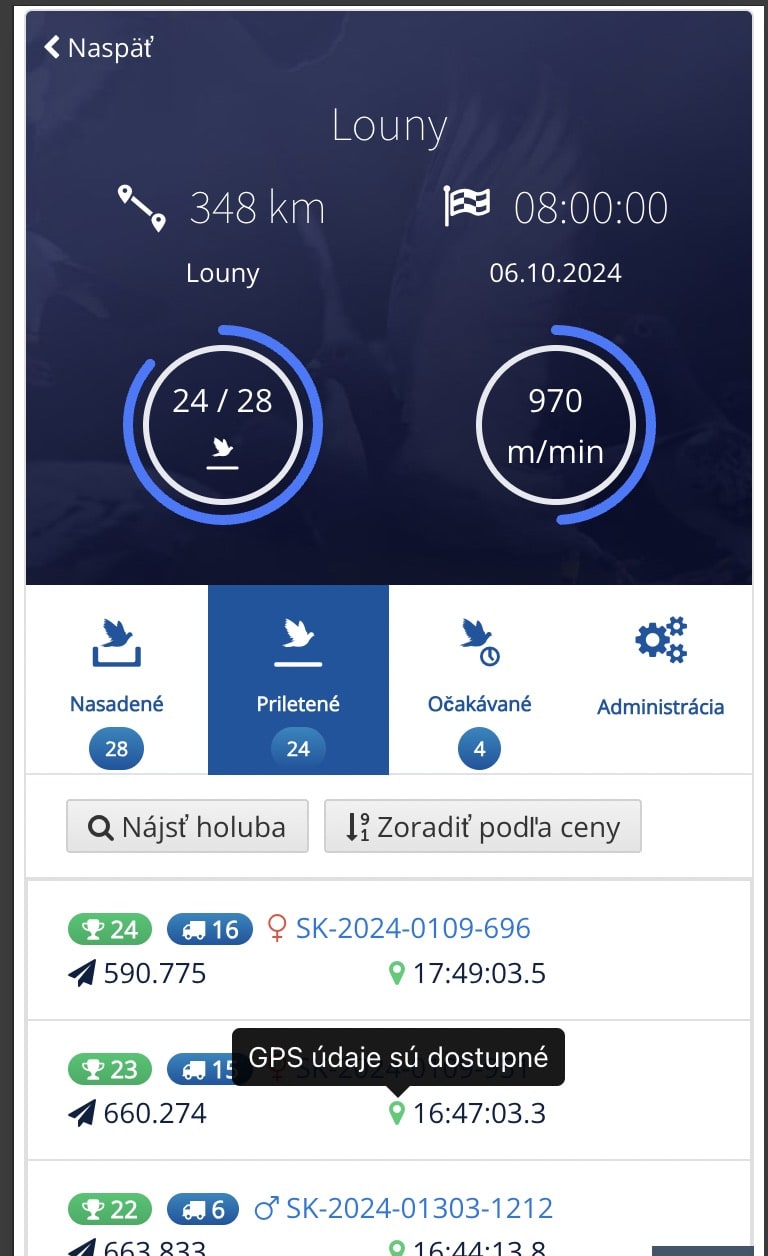This screenshot has width=768, height=1256.
Task: Sort with Zoradiť podľa ceny button
Action: pyautogui.click(x=482, y=827)
